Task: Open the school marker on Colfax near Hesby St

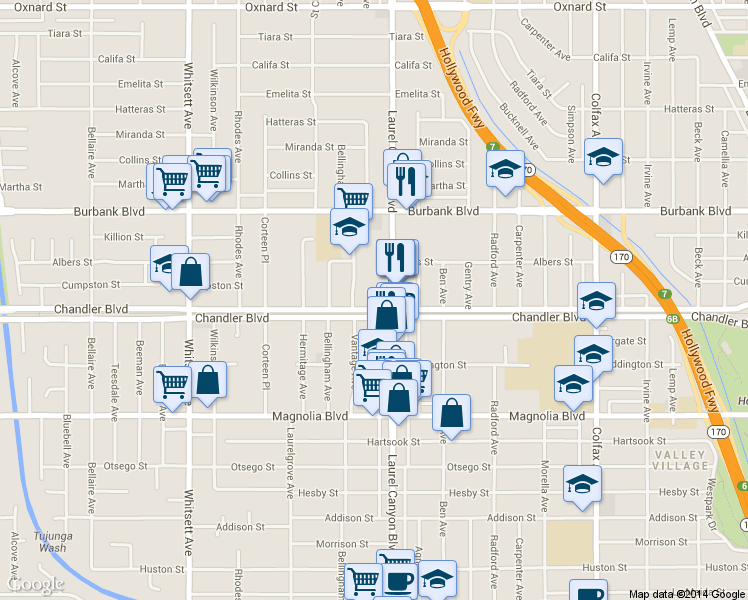Action: point(582,483)
